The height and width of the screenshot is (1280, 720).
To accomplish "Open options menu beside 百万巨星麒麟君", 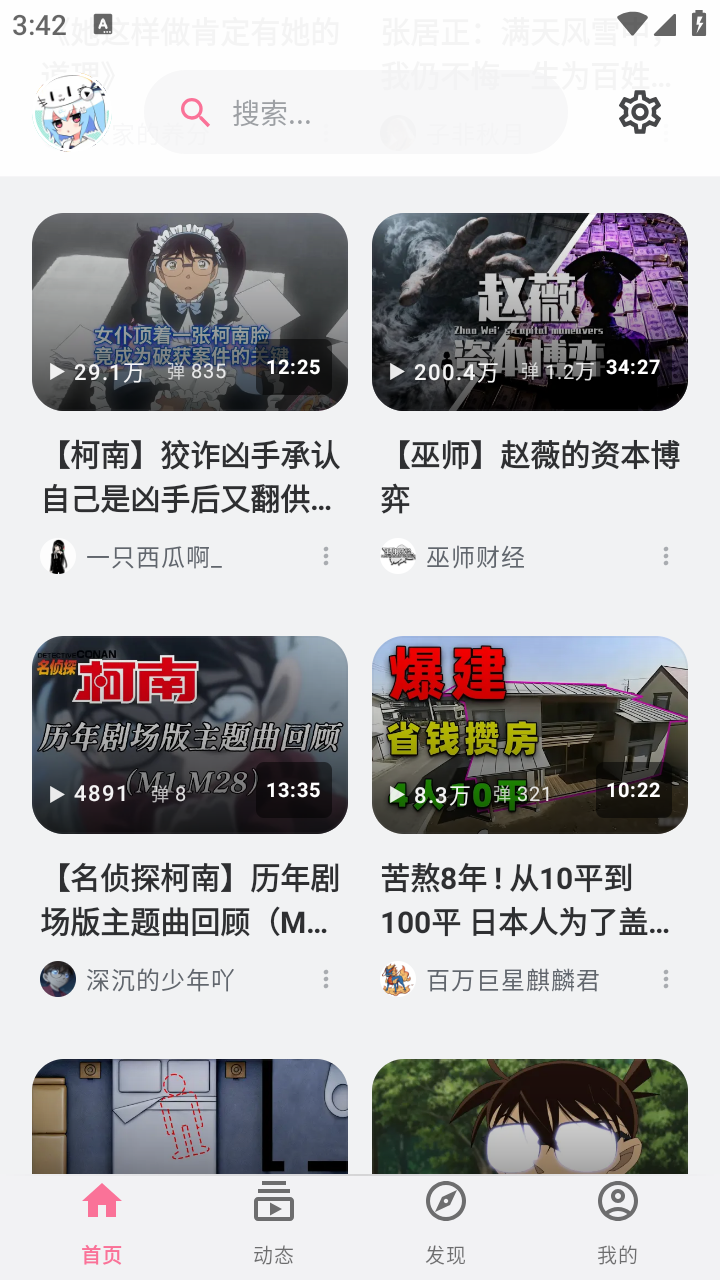I will 665,979.
